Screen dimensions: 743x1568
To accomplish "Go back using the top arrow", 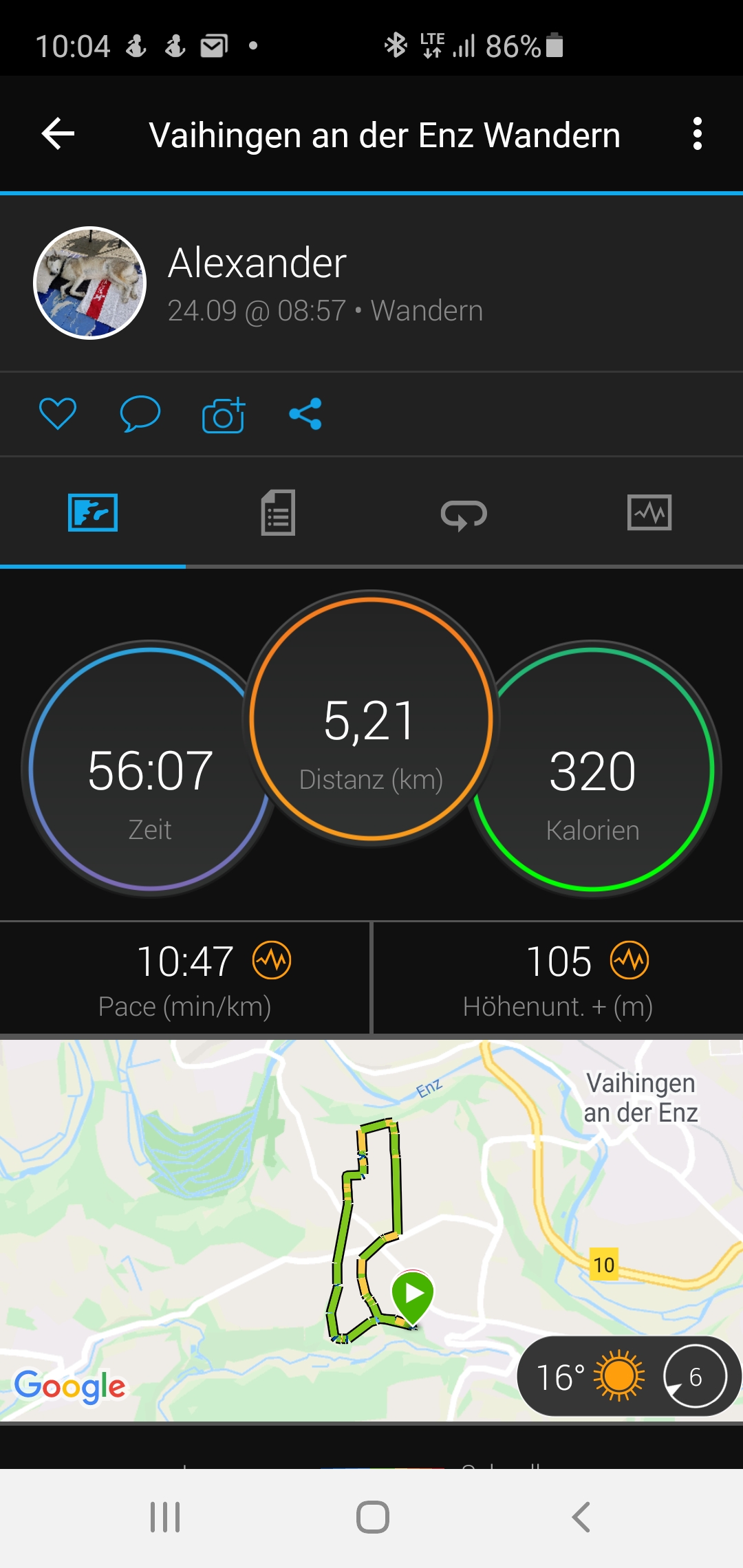I will (58, 133).
